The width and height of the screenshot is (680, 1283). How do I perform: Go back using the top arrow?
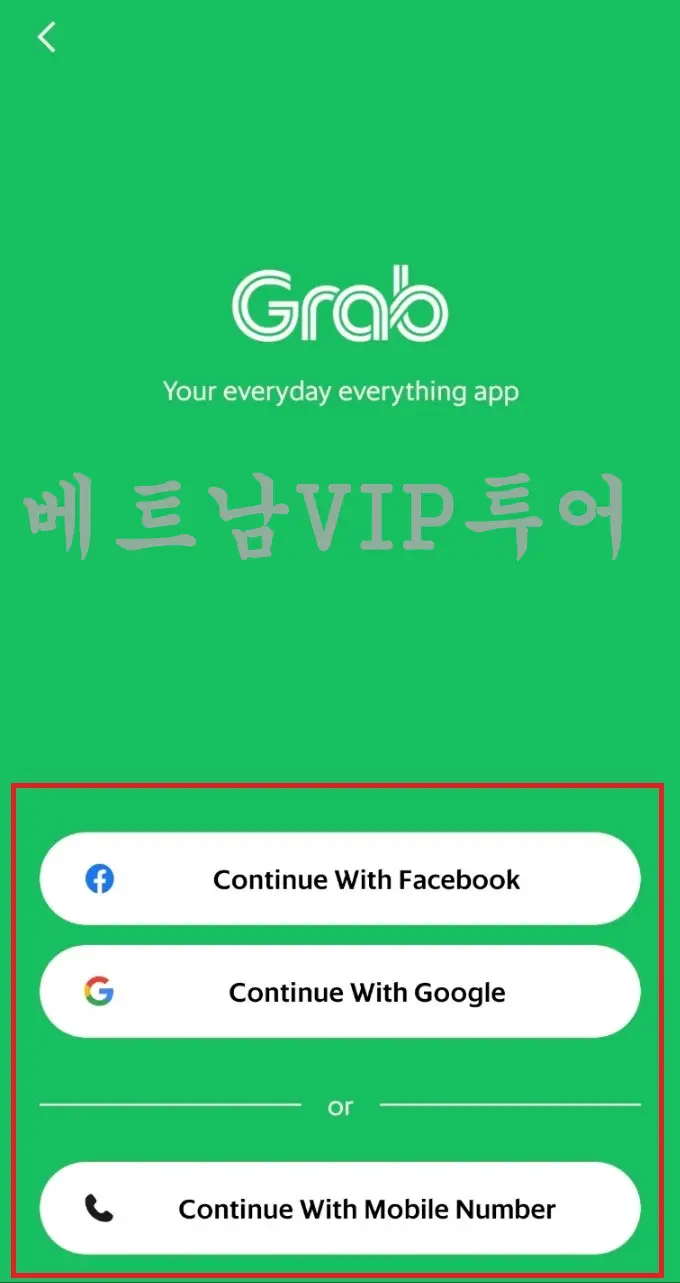pos(46,38)
